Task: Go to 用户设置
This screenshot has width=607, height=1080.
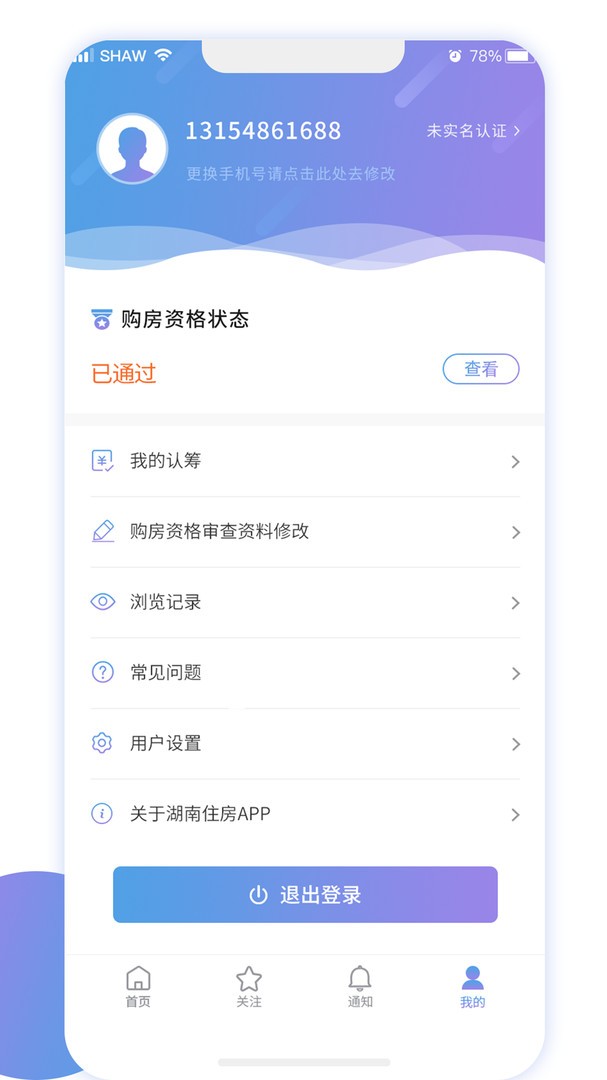Action: 305,744
